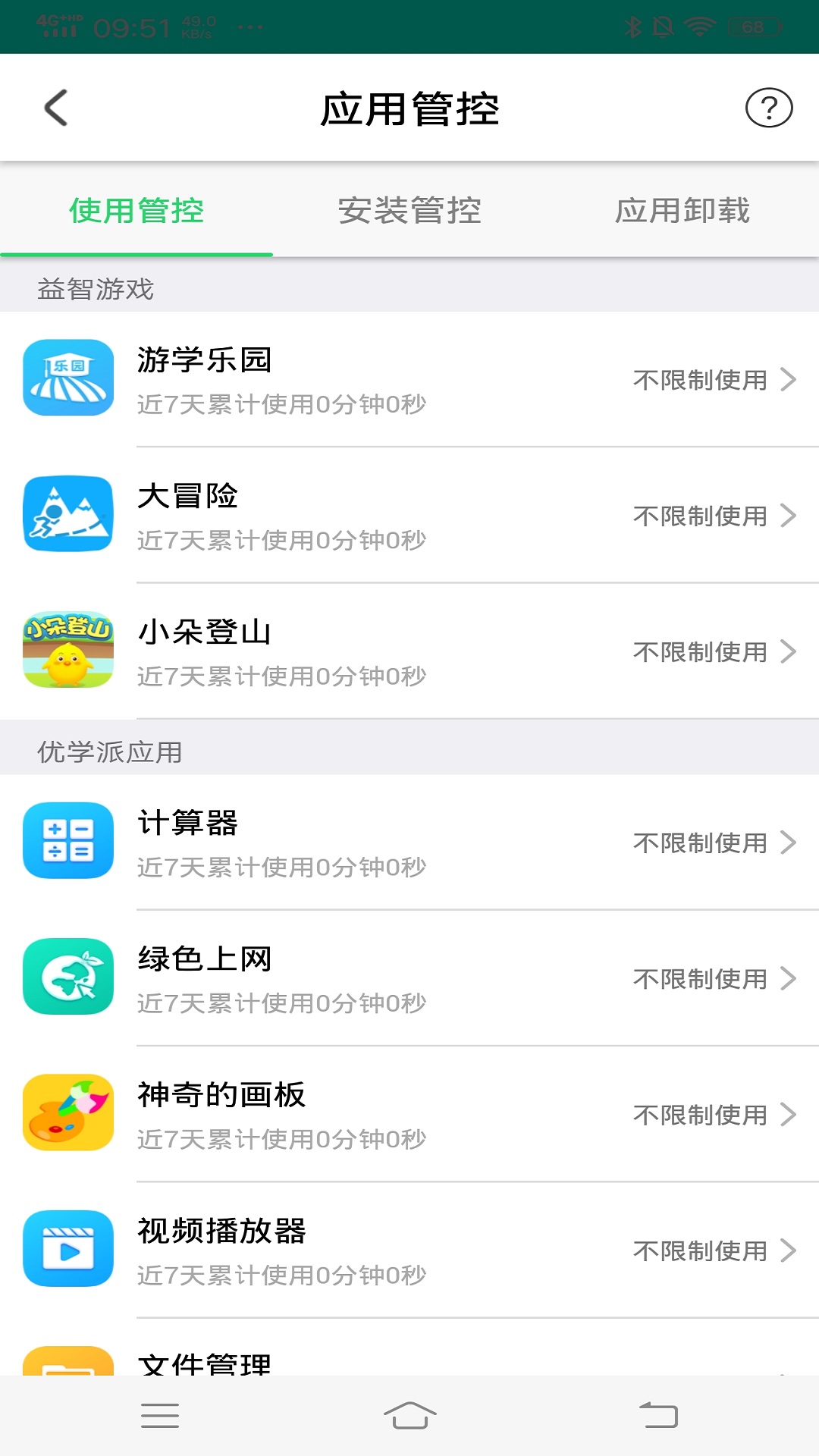Expand usage settings for 视频播放器
The width and height of the screenshot is (819, 1456).
coord(789,1250)
